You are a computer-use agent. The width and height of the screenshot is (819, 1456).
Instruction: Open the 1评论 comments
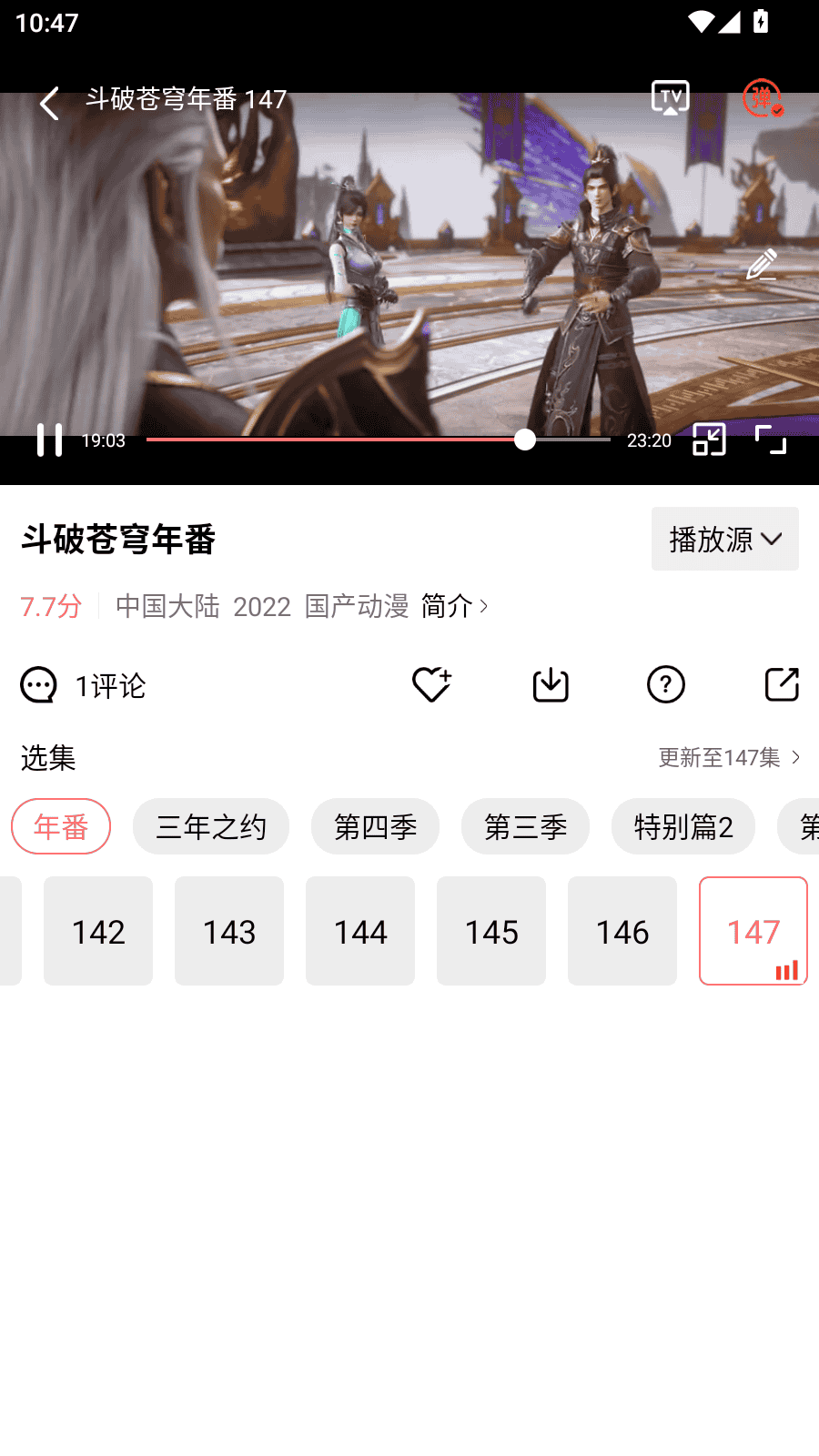(84, 685)
